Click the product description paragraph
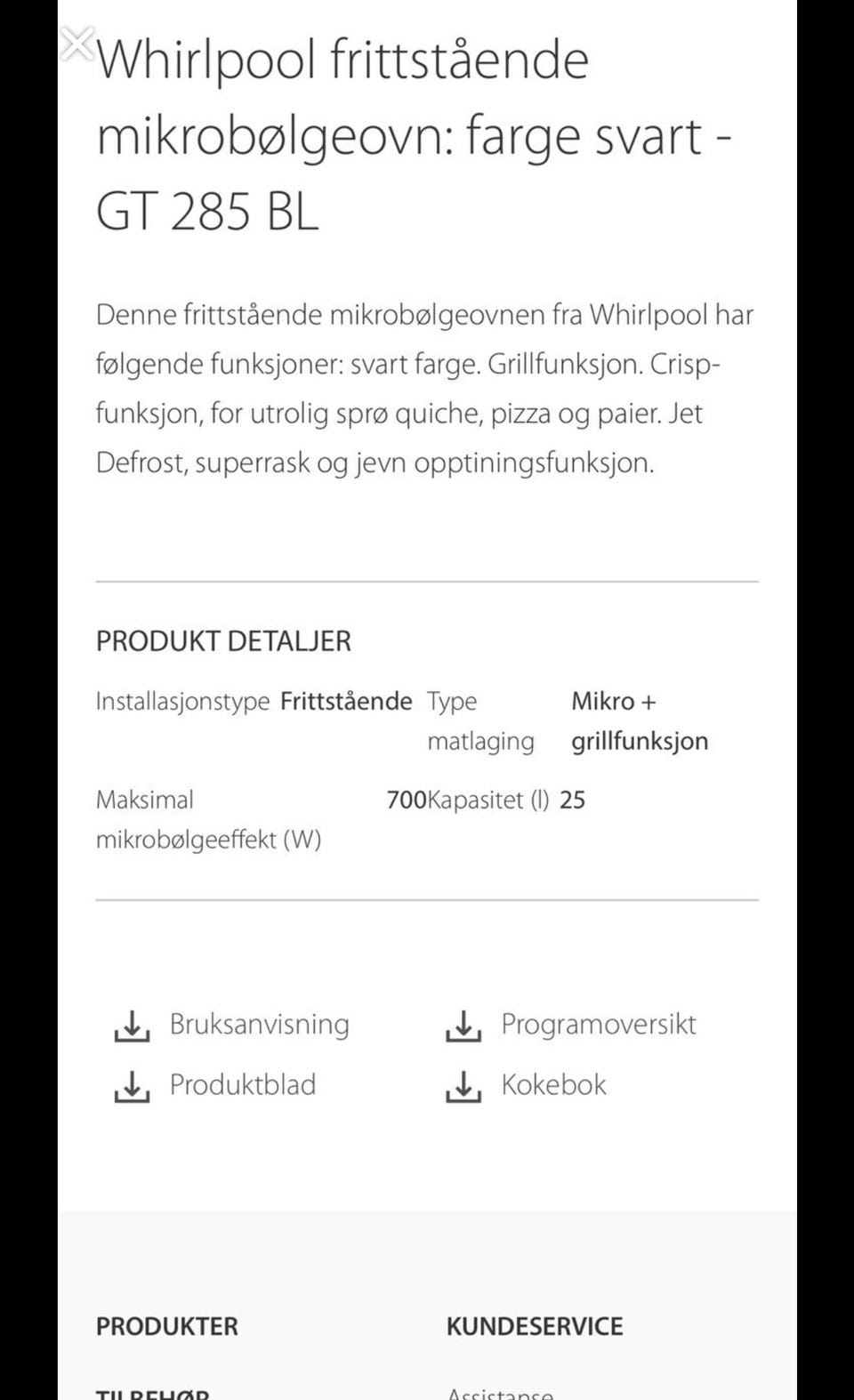Screen dimensions: 854x1400 [x=424, y=387]
